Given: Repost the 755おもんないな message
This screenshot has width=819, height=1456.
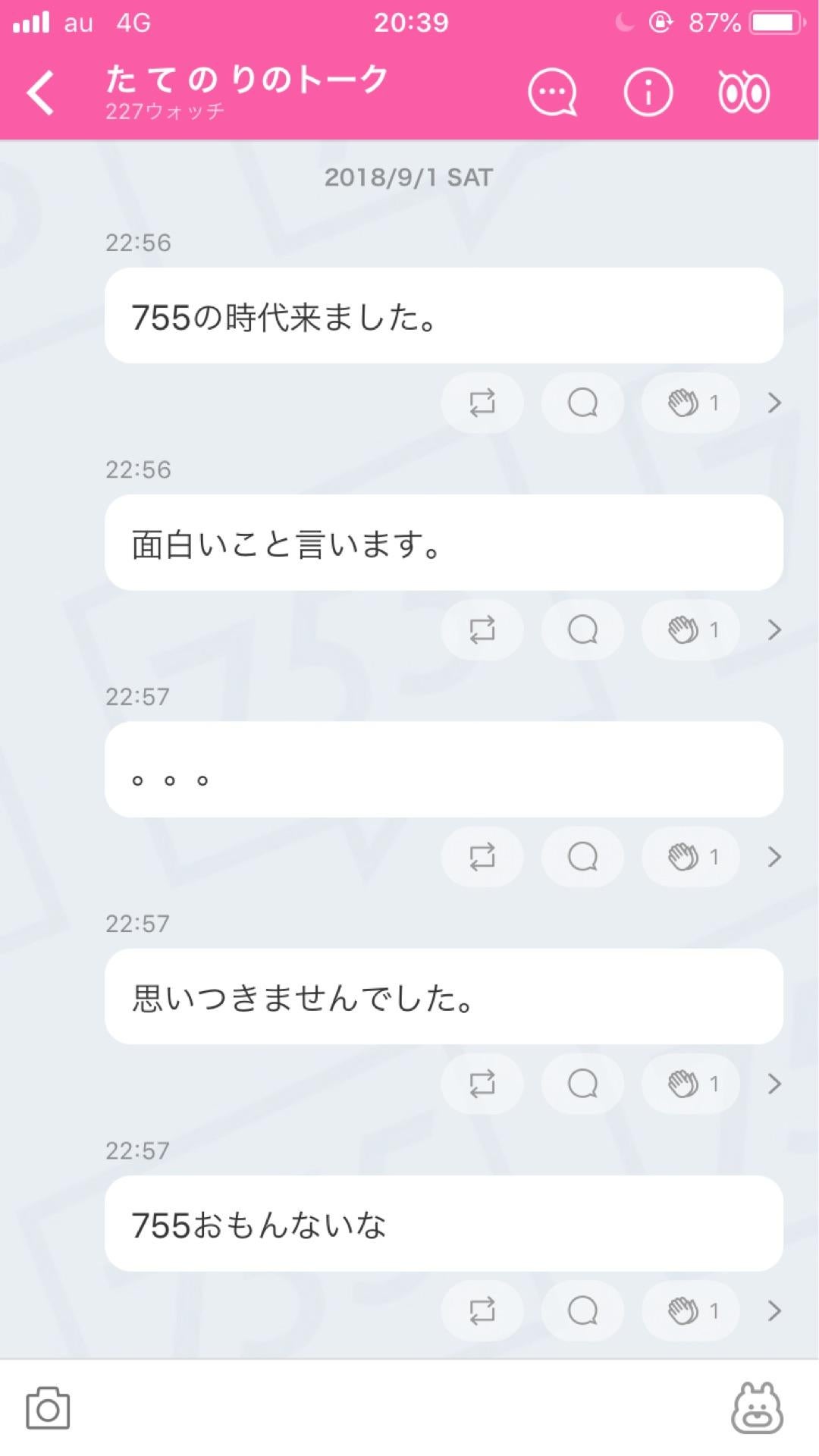Looking at the screenshot, I should click(482, 1310).
